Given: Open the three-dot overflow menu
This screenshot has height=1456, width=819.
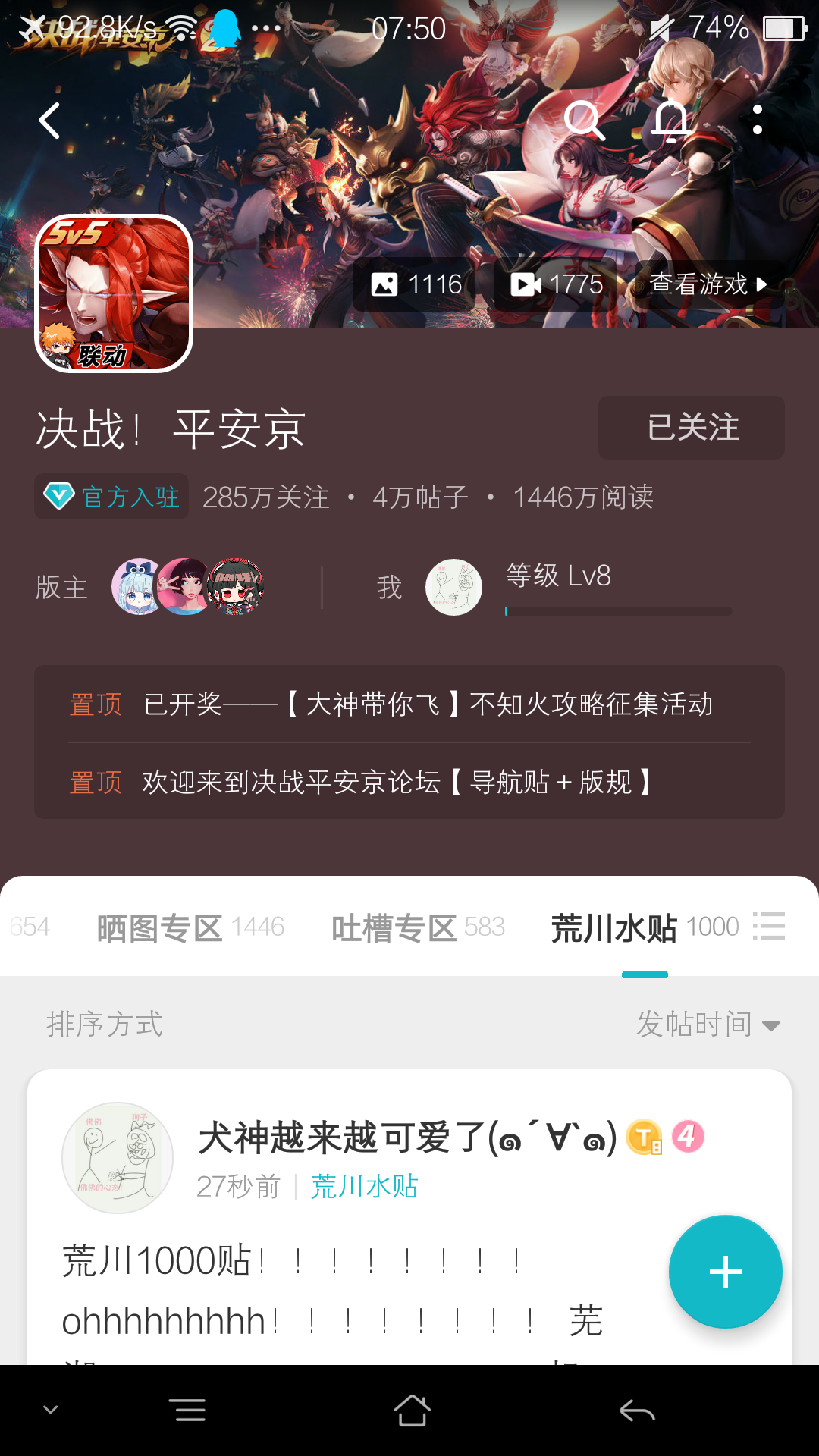Looking at the screenshot, I should [758, 120].
